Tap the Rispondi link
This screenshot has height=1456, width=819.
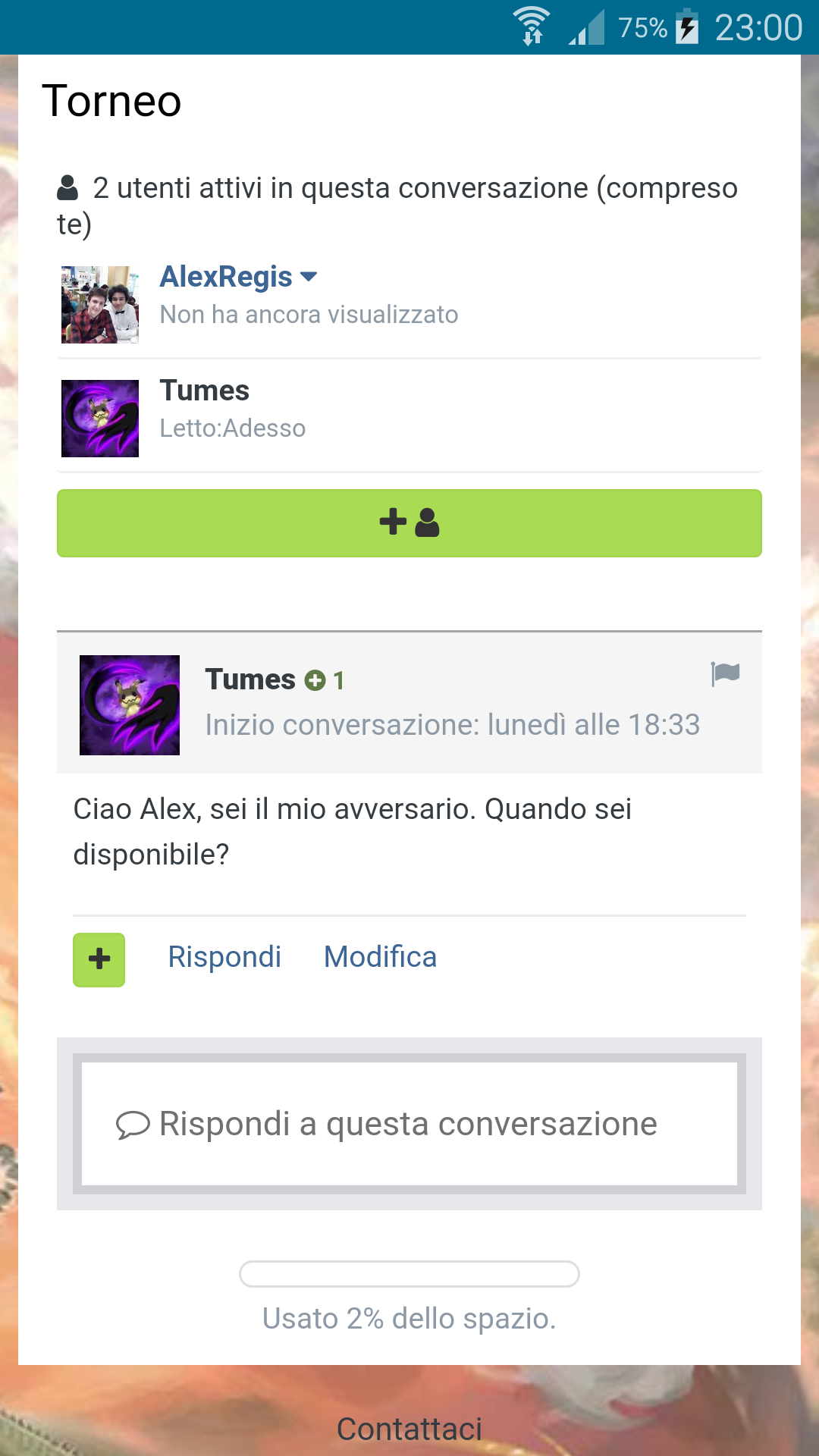pos(224,957)
